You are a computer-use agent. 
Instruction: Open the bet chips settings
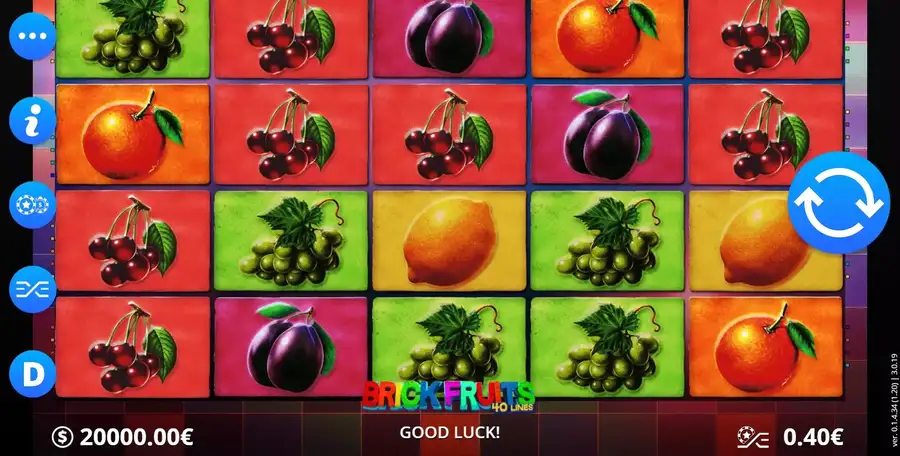pos(32,205)
